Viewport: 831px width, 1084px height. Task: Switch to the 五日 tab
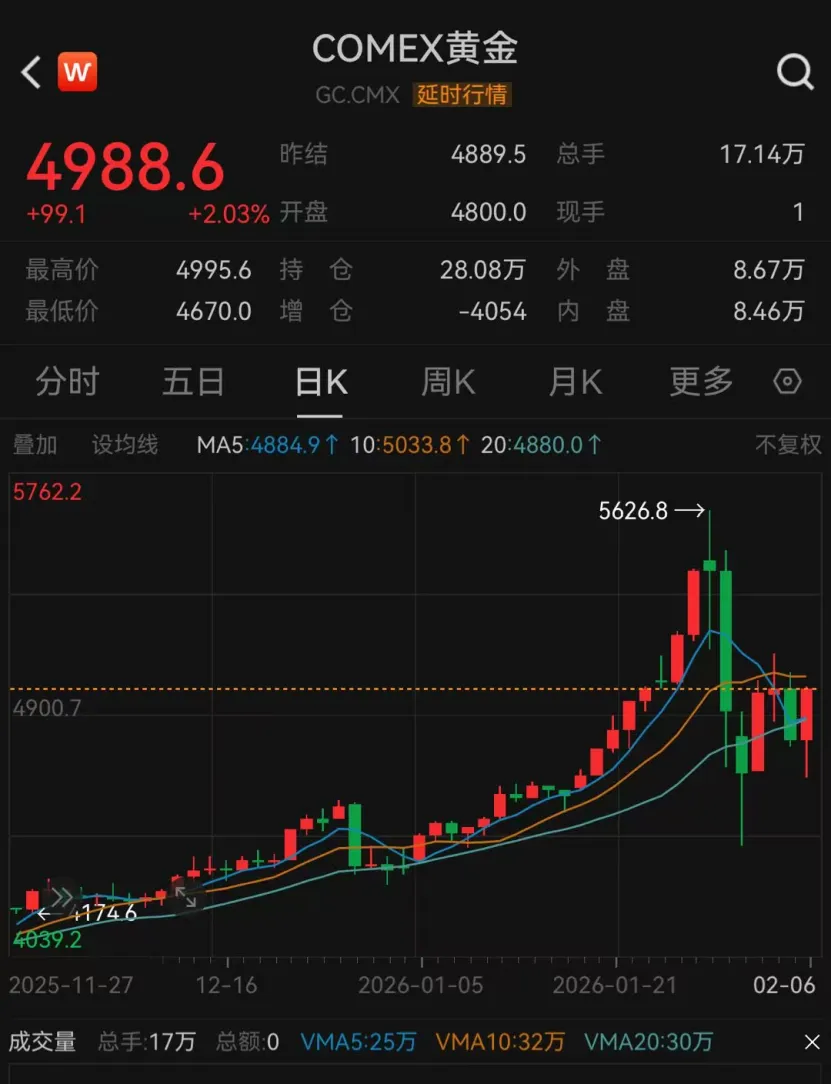pos(194,382)
